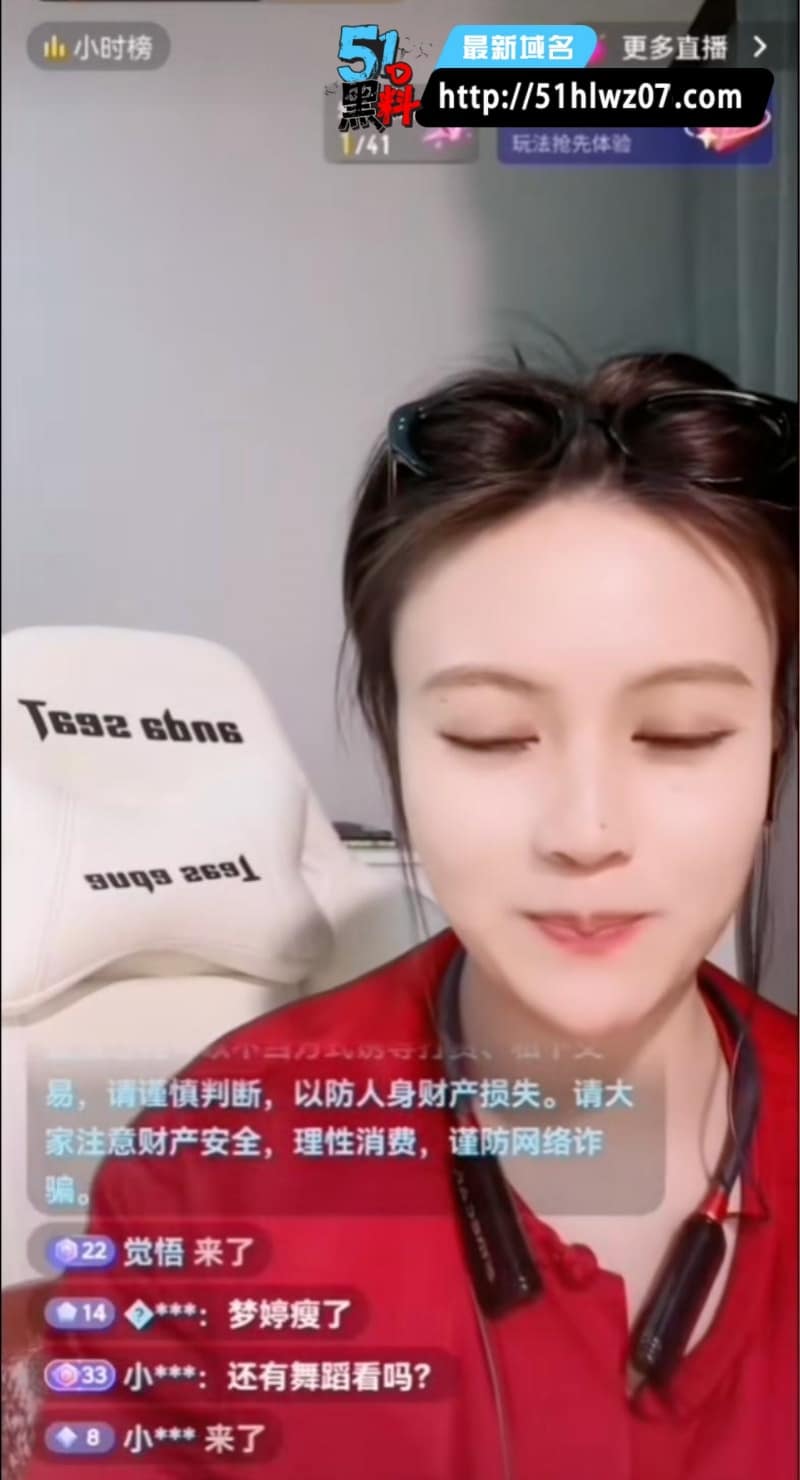Tap the 觉悟 来了 entry notice
The height and width of the screenshot is (1480, 800).
[148, 1251]
